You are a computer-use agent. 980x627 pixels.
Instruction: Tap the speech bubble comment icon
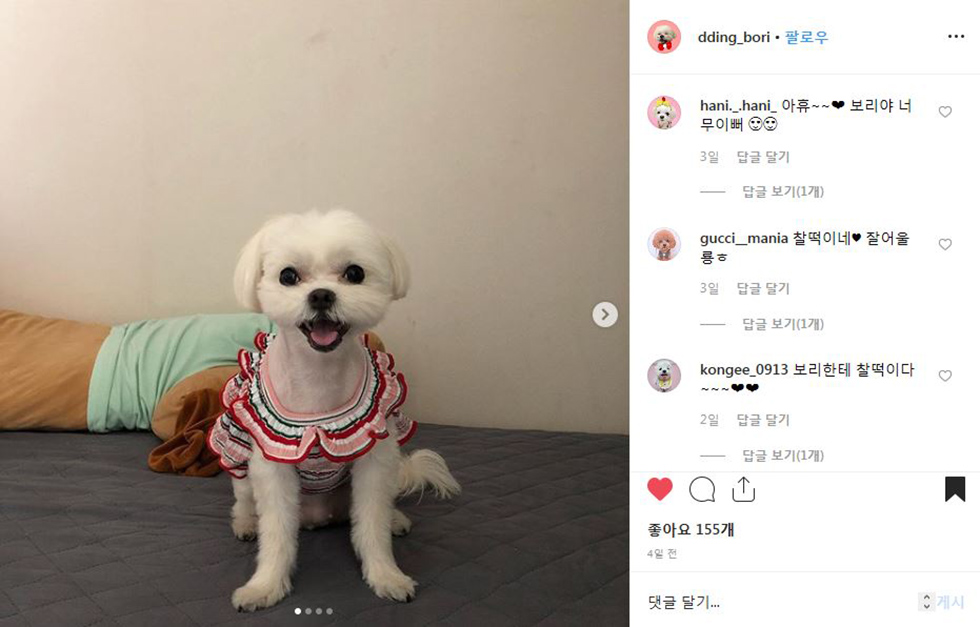tap(702, 489)
